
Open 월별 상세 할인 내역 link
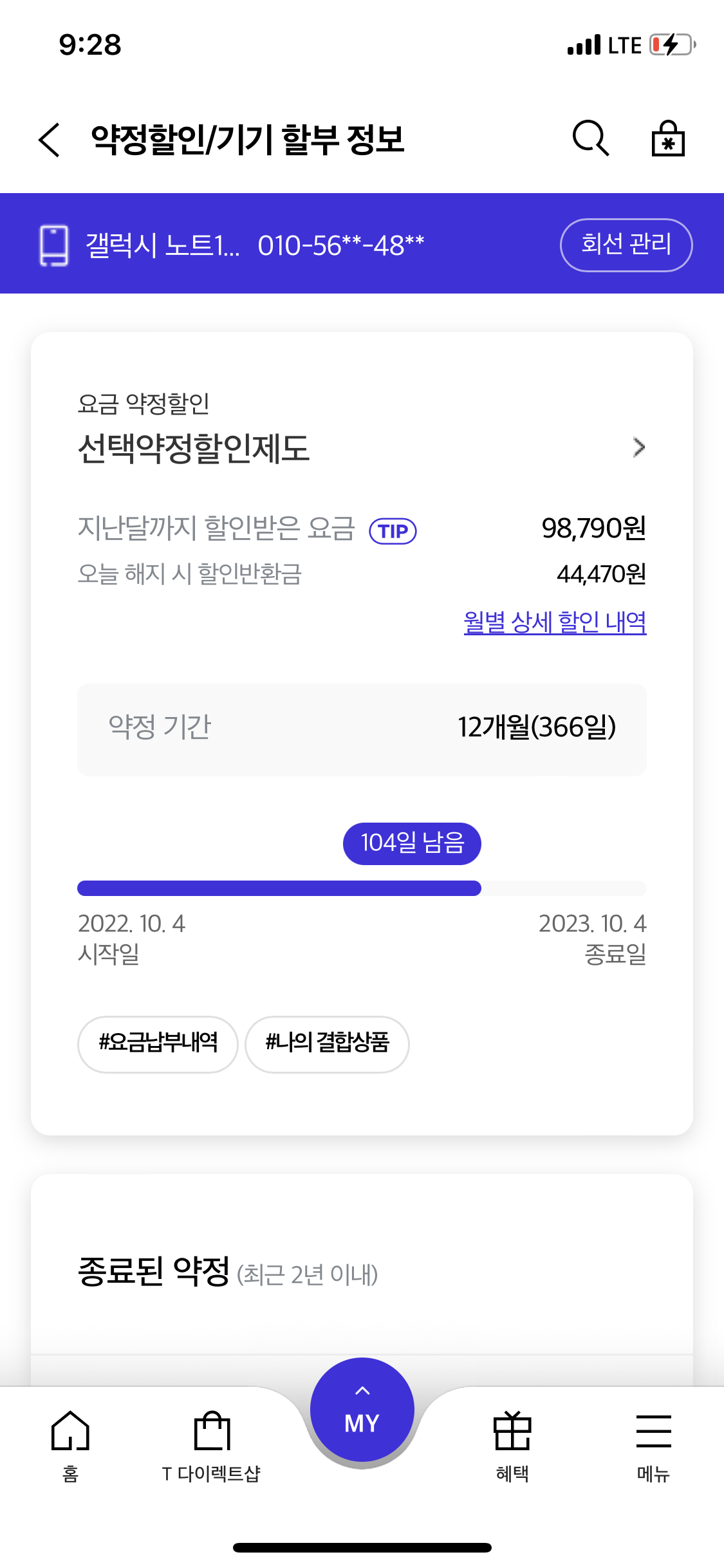pyautogui.click(x=555, y=622)
